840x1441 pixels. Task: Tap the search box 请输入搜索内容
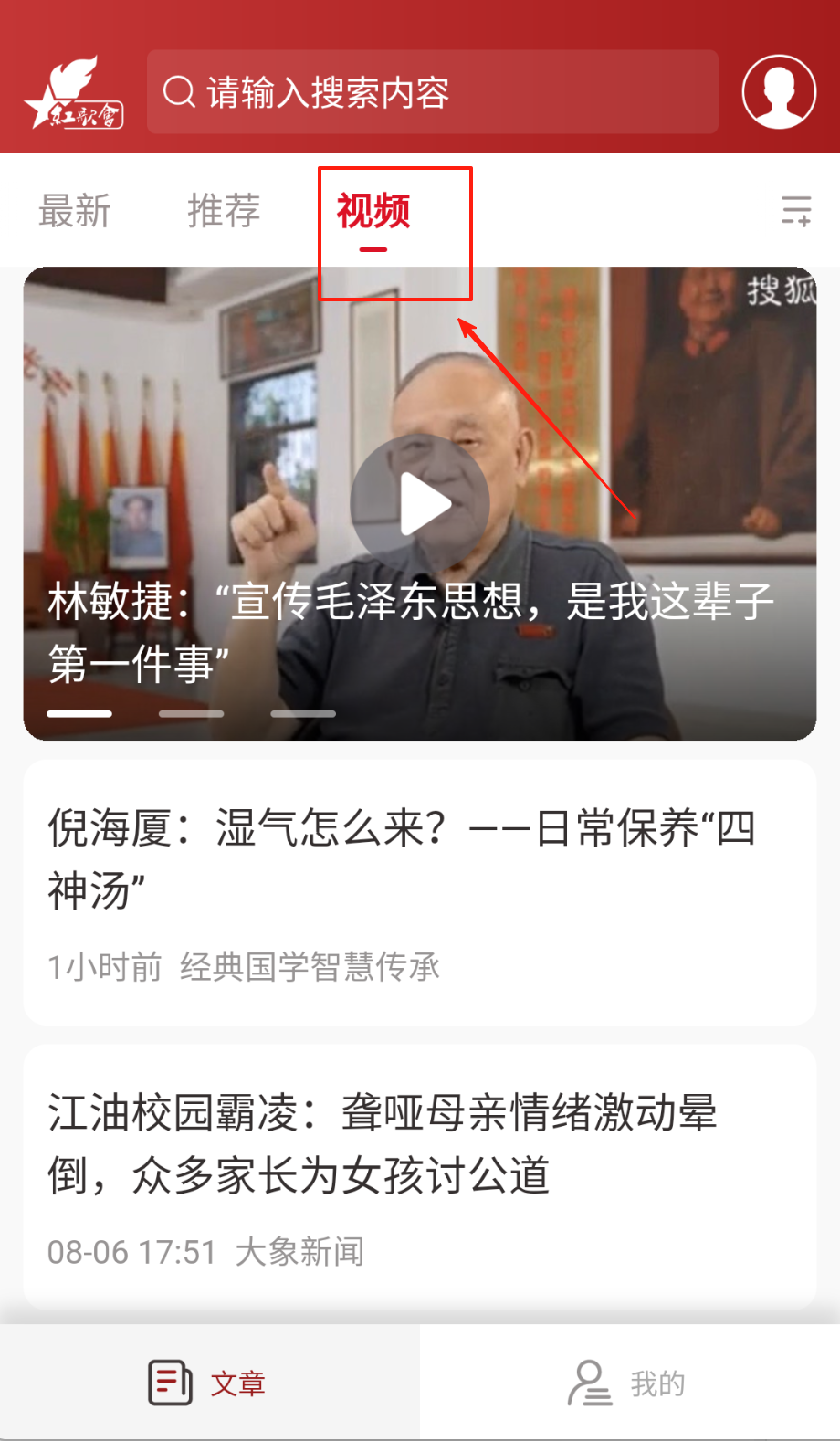[432, 92]
